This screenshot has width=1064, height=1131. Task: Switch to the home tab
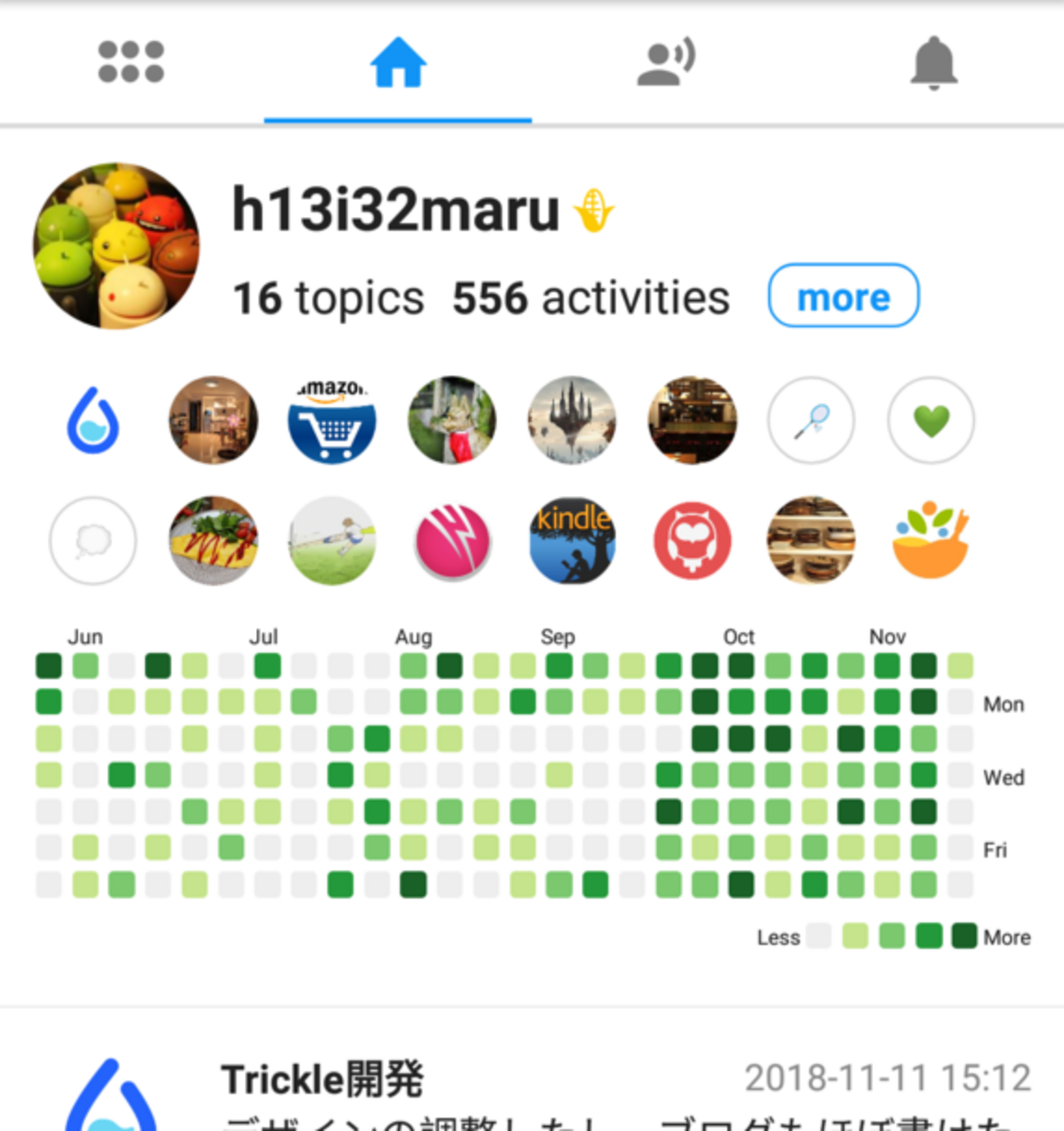[x=398, y=62]
